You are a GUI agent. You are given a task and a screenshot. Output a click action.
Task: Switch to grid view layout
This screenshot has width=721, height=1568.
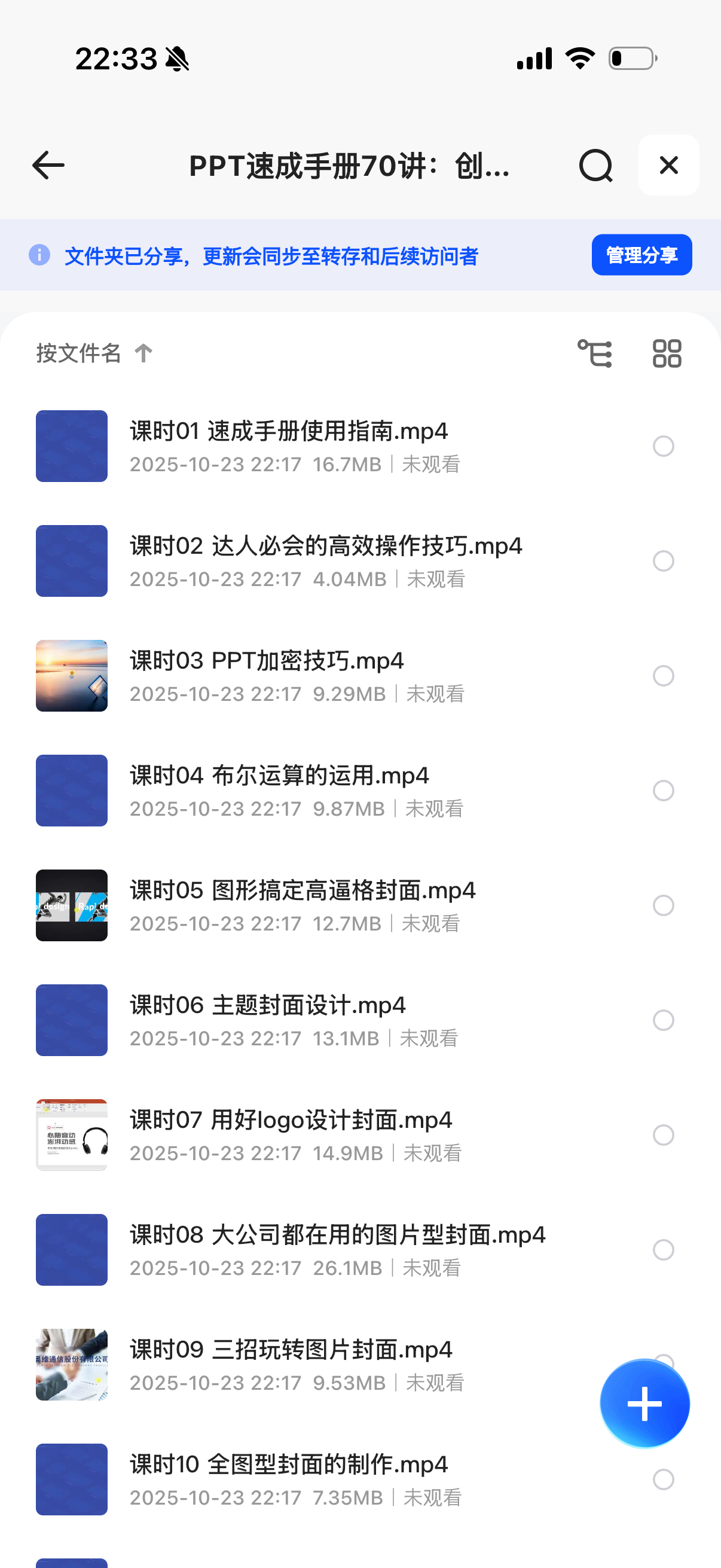pyautogui.click(x=667, y=353)
